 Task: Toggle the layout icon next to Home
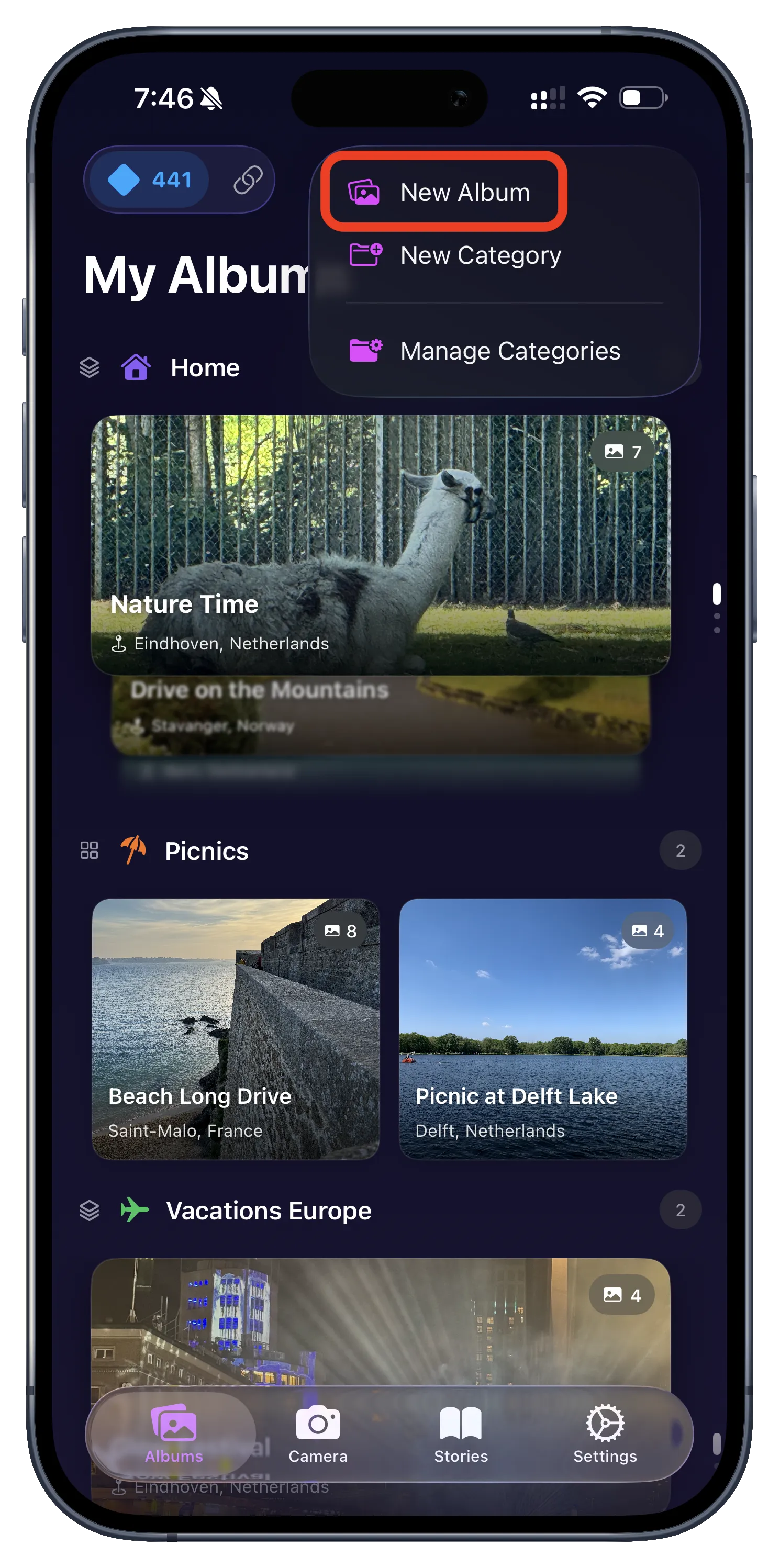click(x=90, y=367)
